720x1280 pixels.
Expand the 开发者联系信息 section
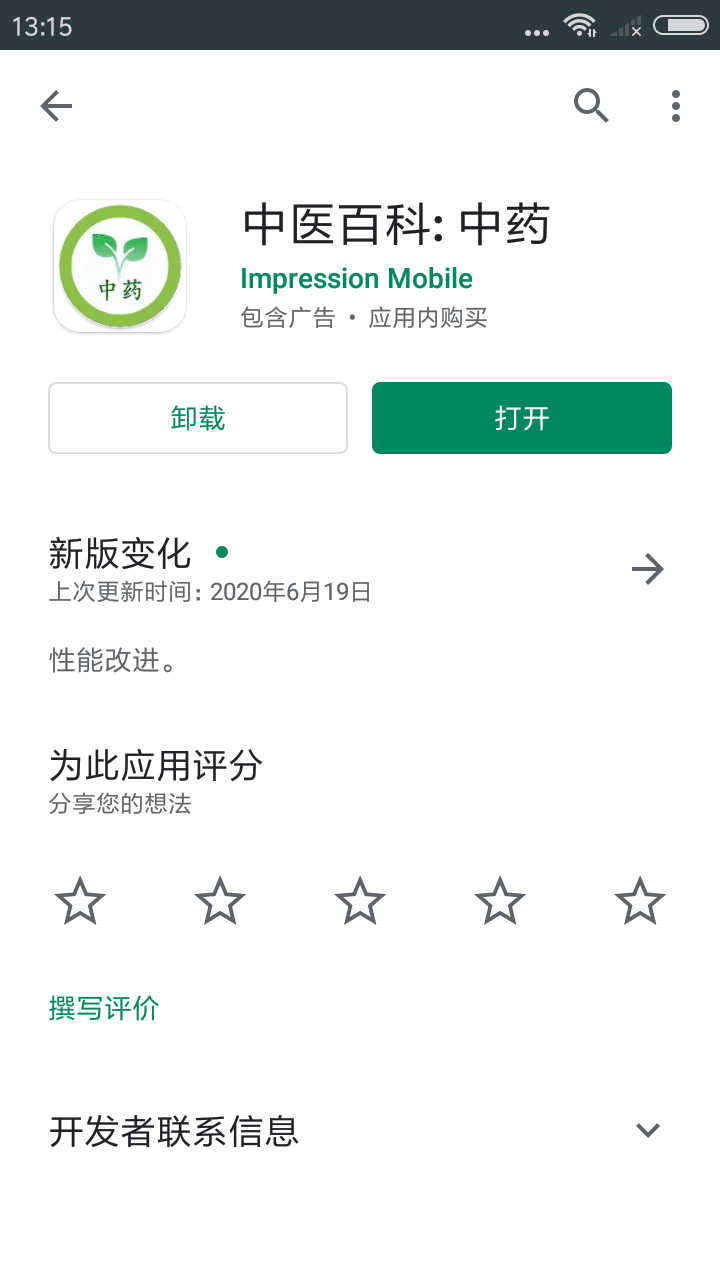[360, 1131]
